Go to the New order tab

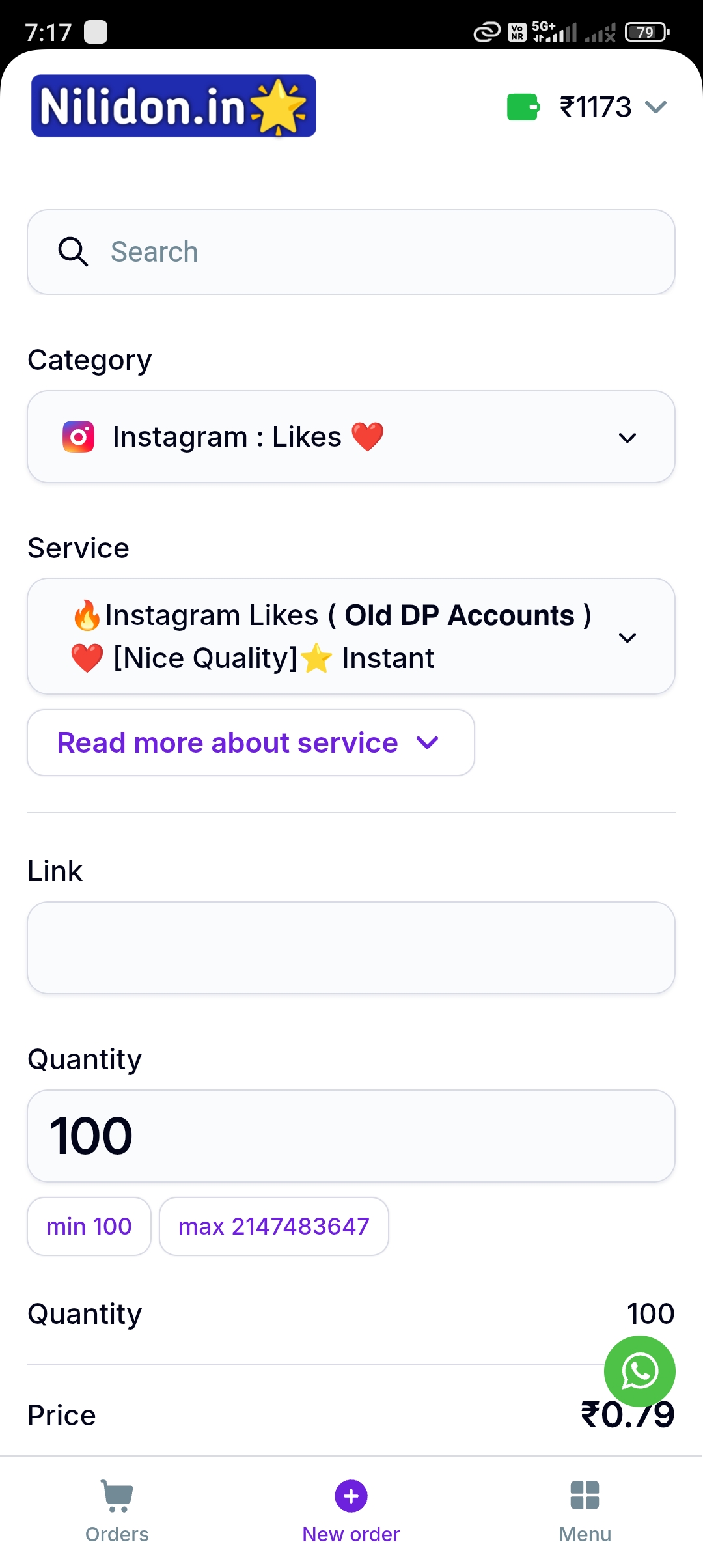point(351,1511)
